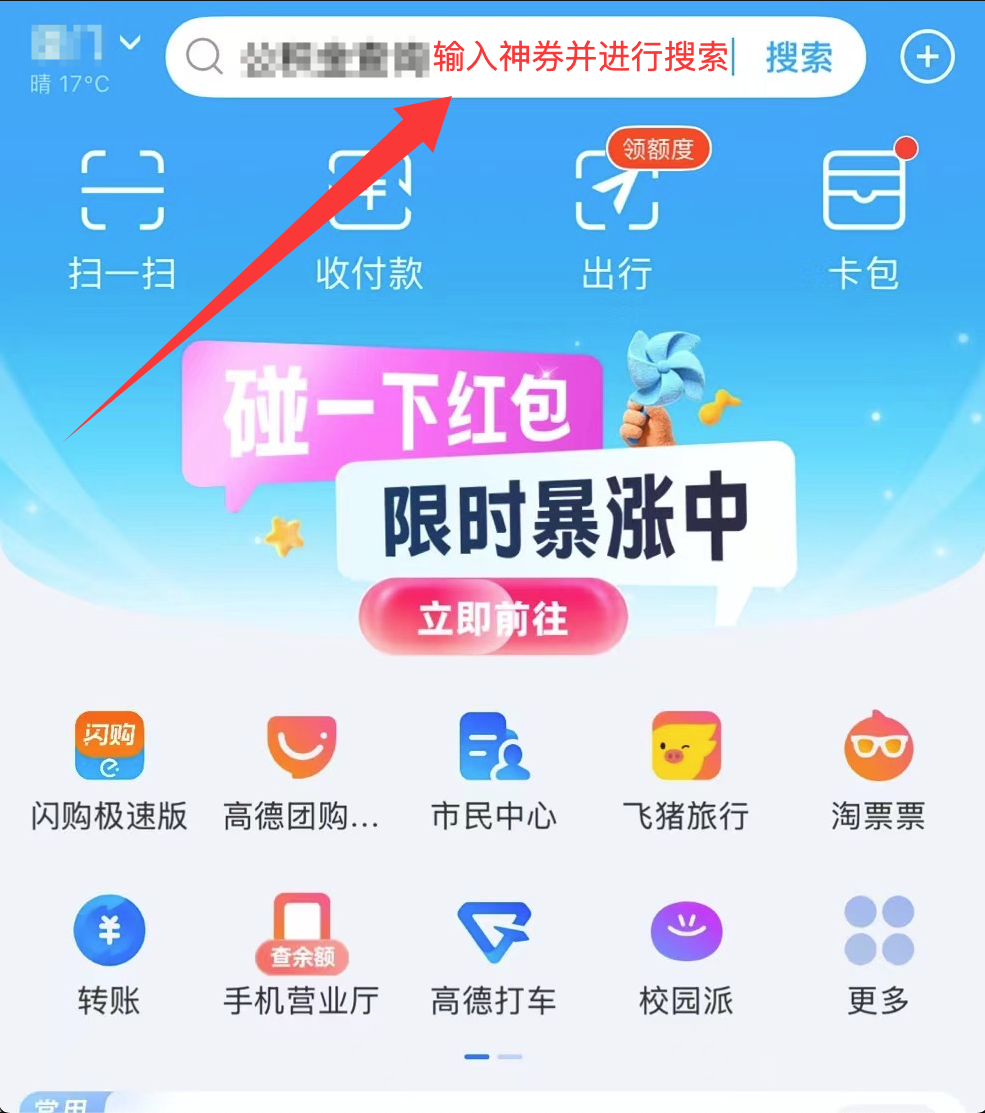Open 收付款 payment codes
This screenshot has height=1113, width=985.
(x=369, y=210)
